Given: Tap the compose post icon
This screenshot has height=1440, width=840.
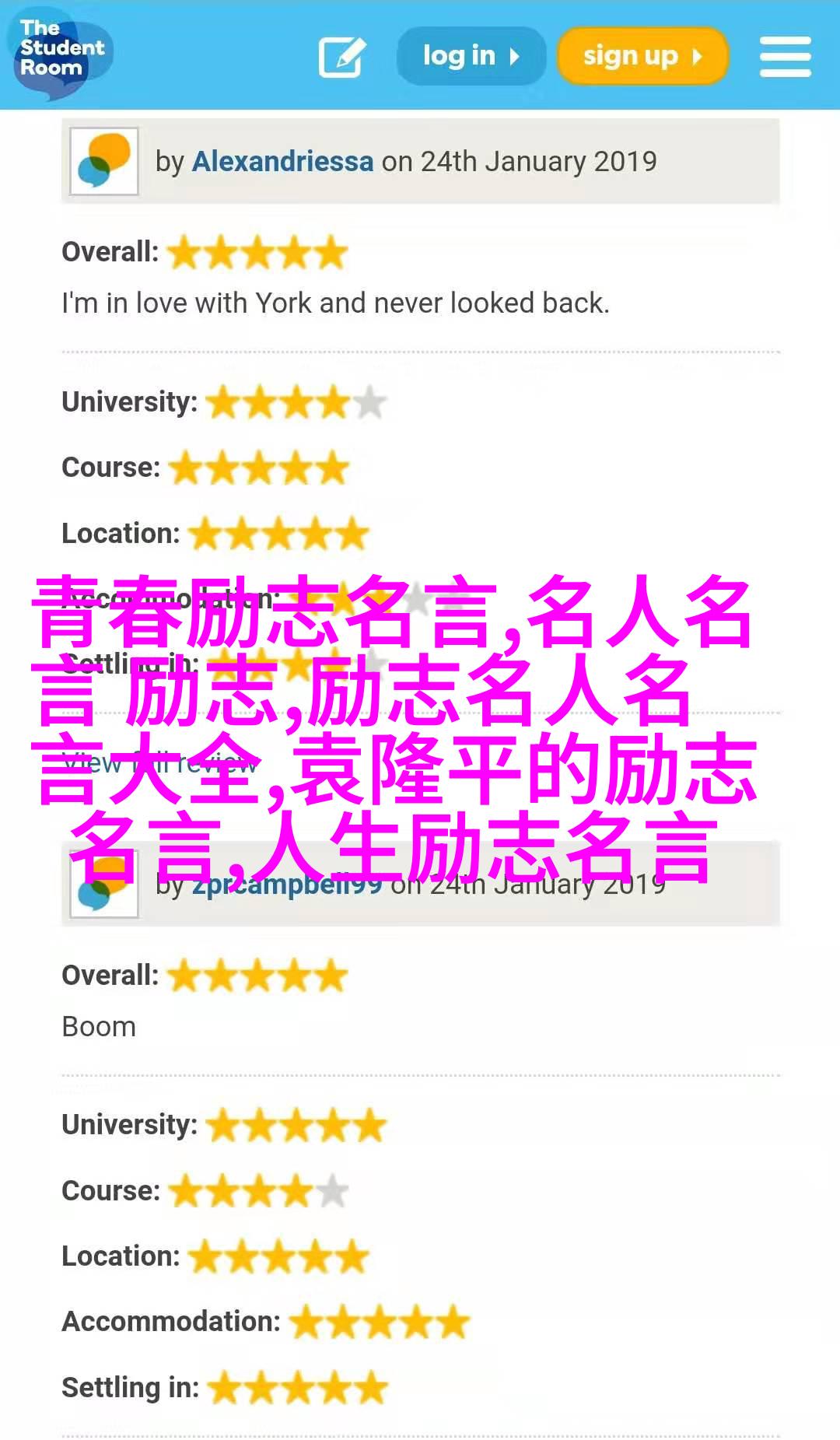Looking at the screenshot, I should [341, 57].
